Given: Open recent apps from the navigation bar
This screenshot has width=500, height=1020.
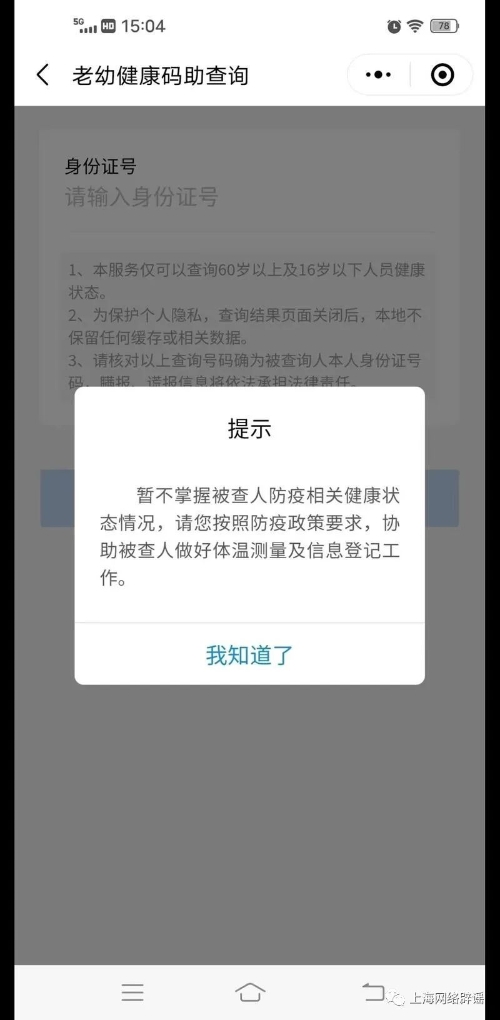Looking at the screenshot, I should [133, 992].
